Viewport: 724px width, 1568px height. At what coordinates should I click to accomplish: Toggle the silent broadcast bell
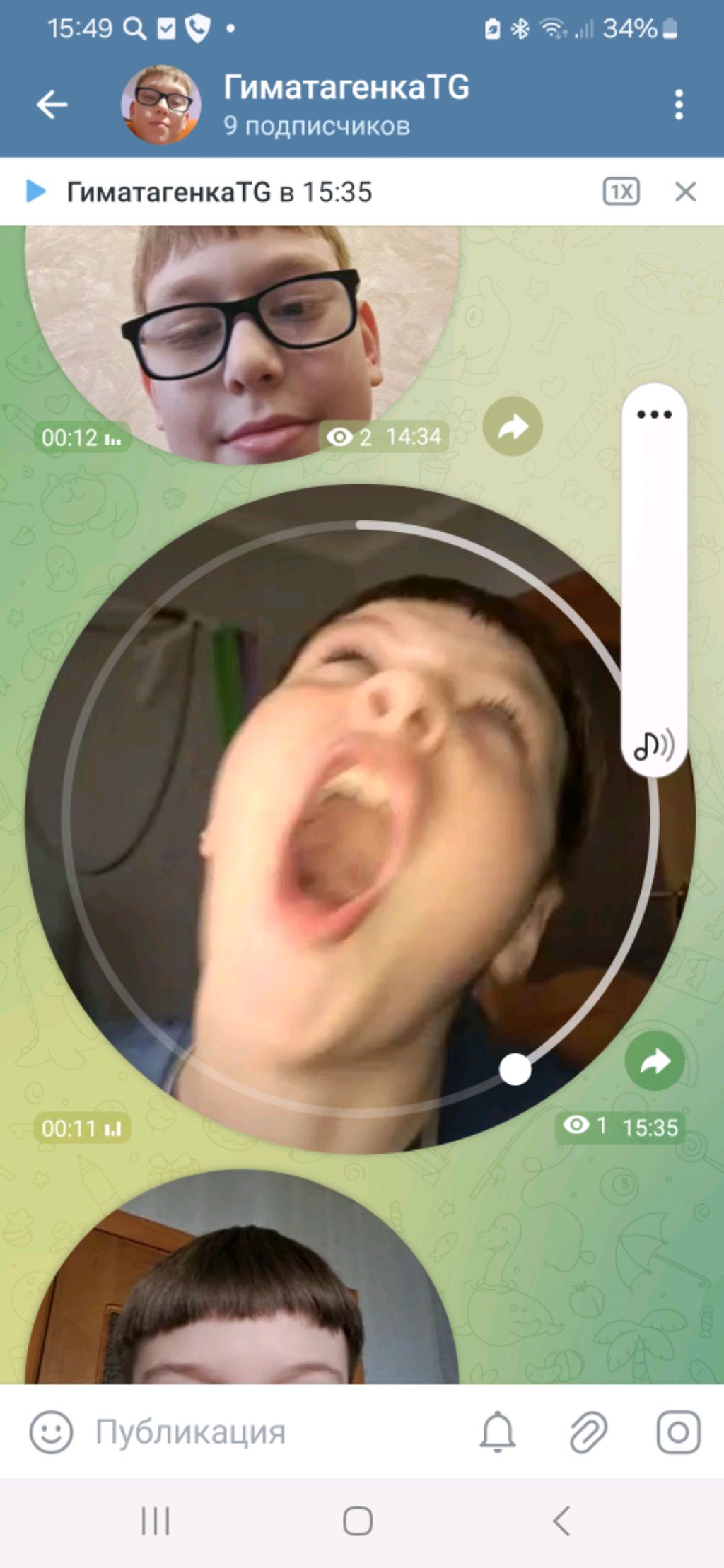coord(498,1432)
